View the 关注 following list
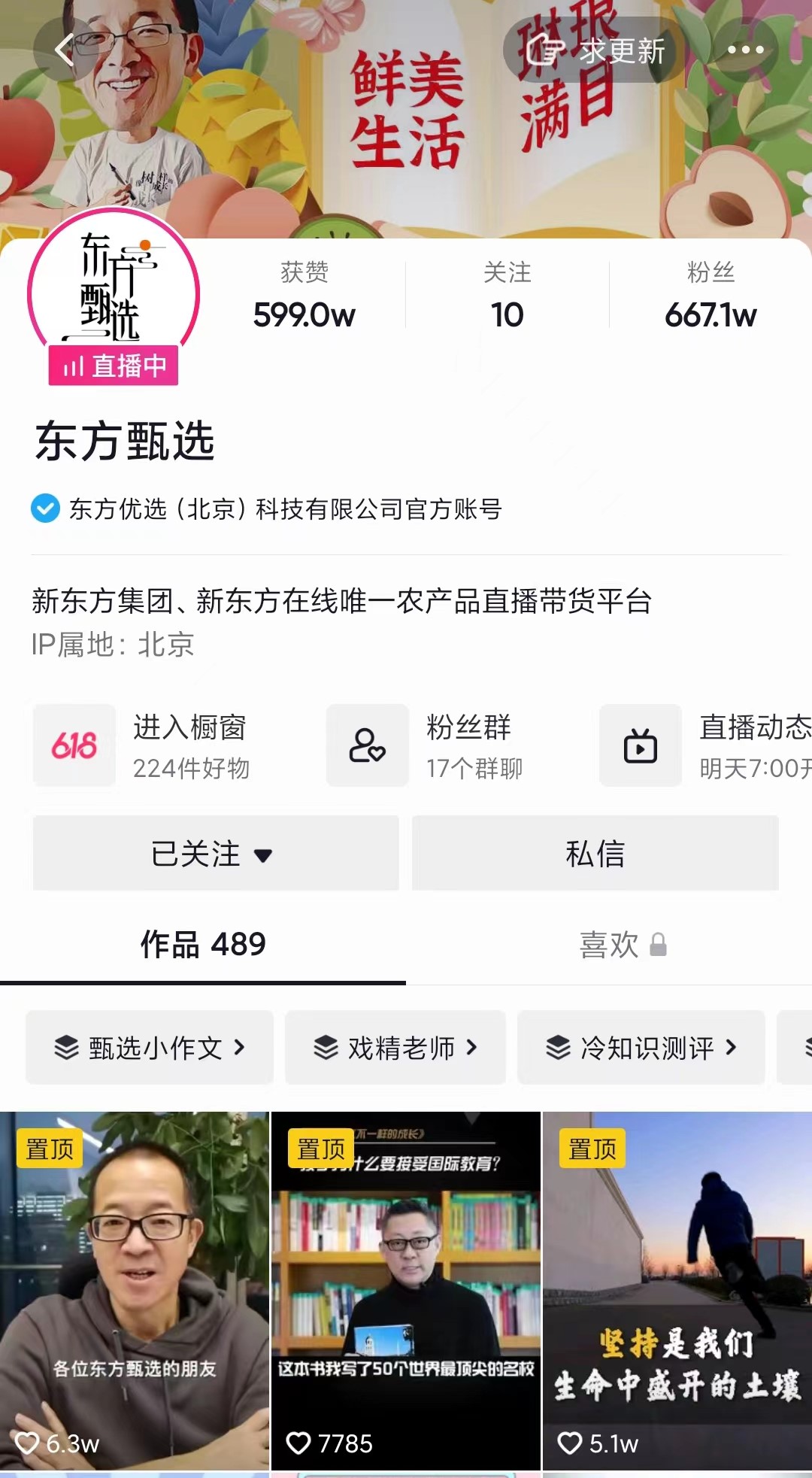Screen dimensions: 812x1478 click(x=507, y=295)
